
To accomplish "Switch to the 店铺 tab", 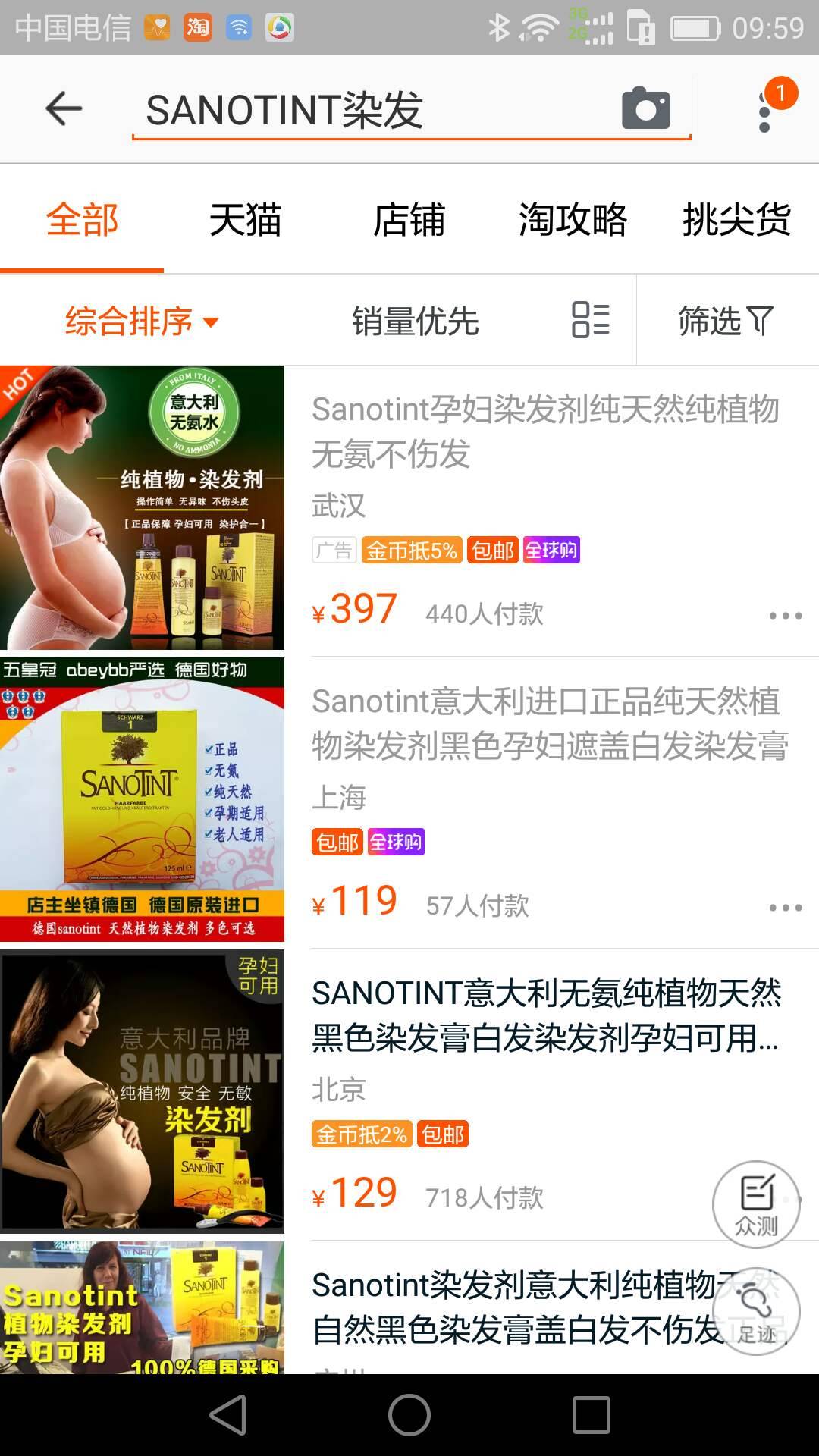I will click(x=409, y=221).
